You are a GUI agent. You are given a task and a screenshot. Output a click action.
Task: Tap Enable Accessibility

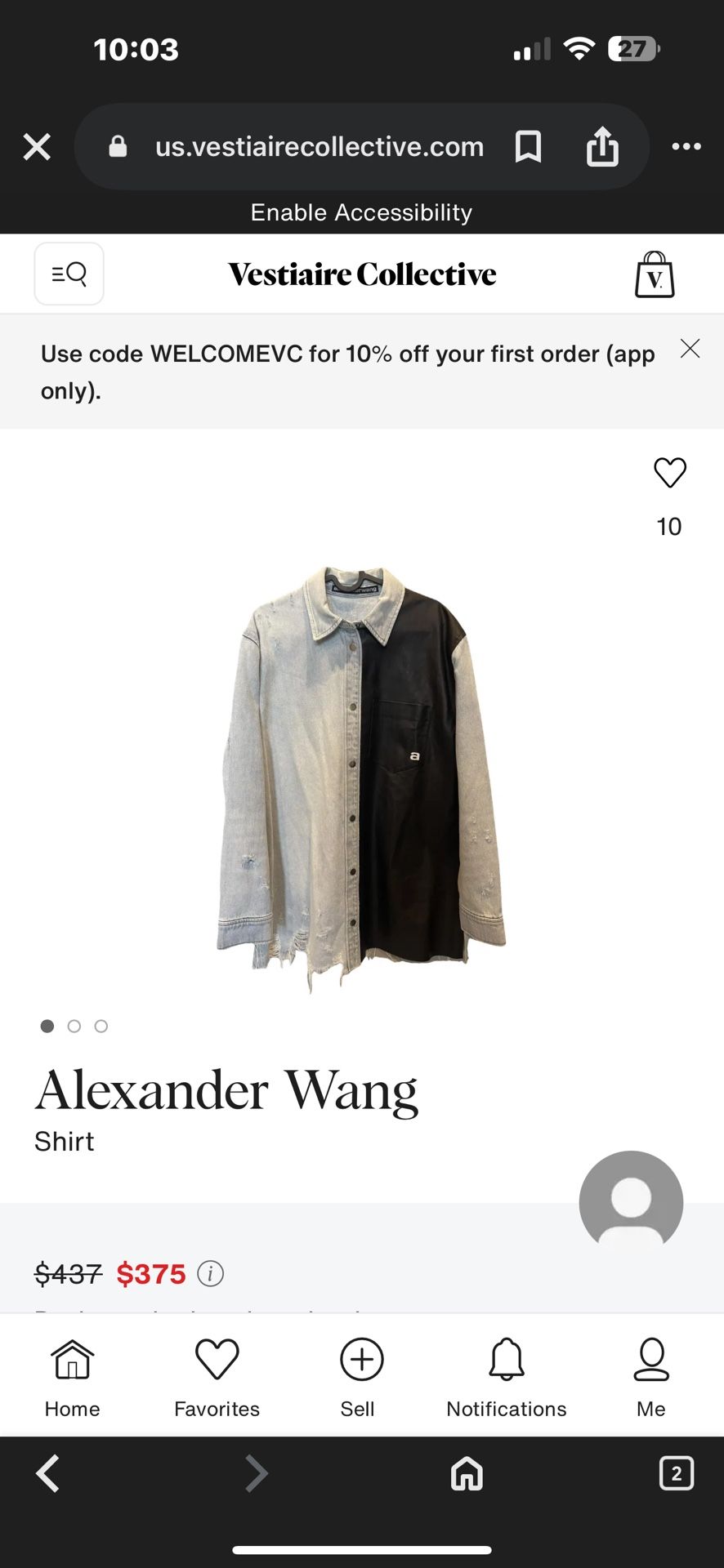point(361,212)
